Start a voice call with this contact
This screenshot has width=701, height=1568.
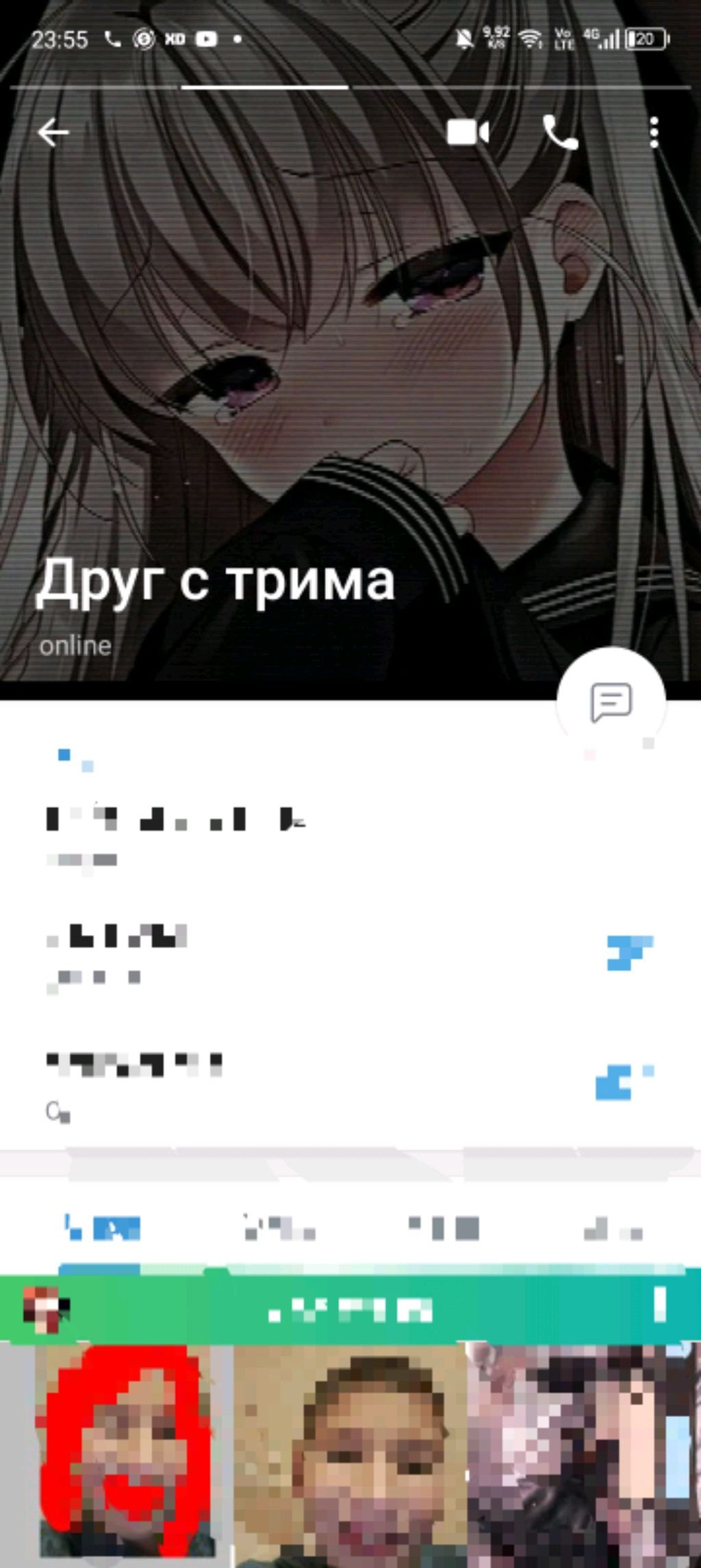[560, 132]
